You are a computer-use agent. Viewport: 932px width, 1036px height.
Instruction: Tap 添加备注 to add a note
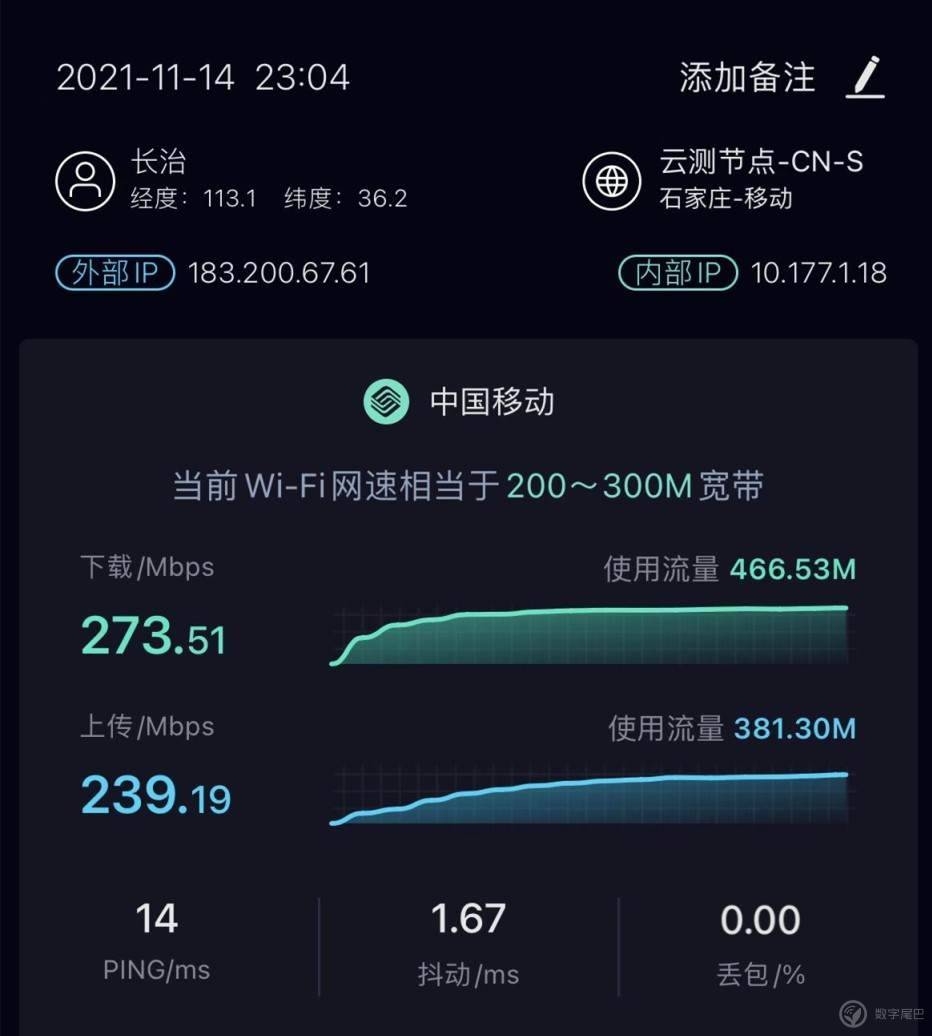[x=747, y=77]
